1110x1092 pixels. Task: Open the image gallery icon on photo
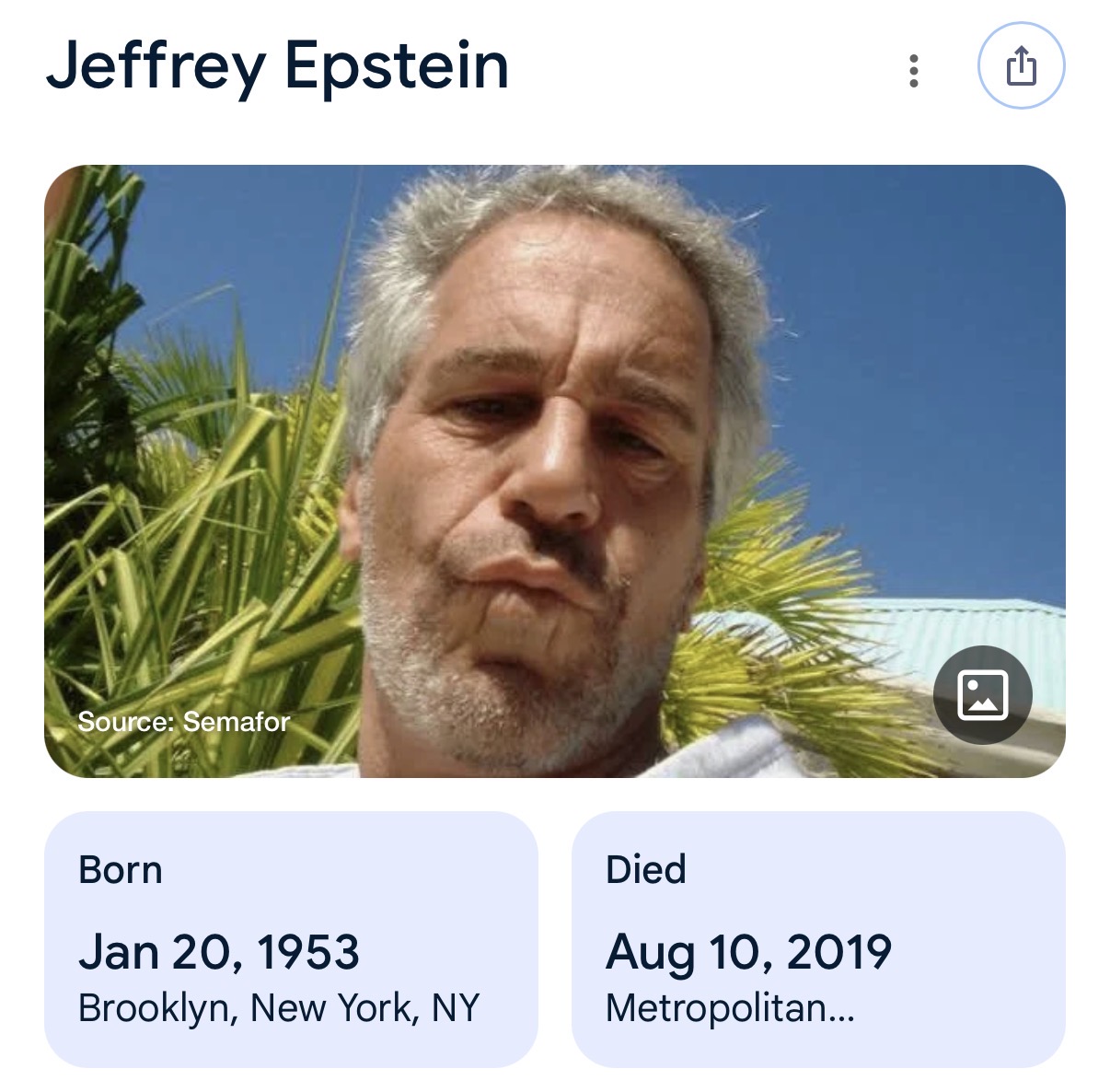982,694
